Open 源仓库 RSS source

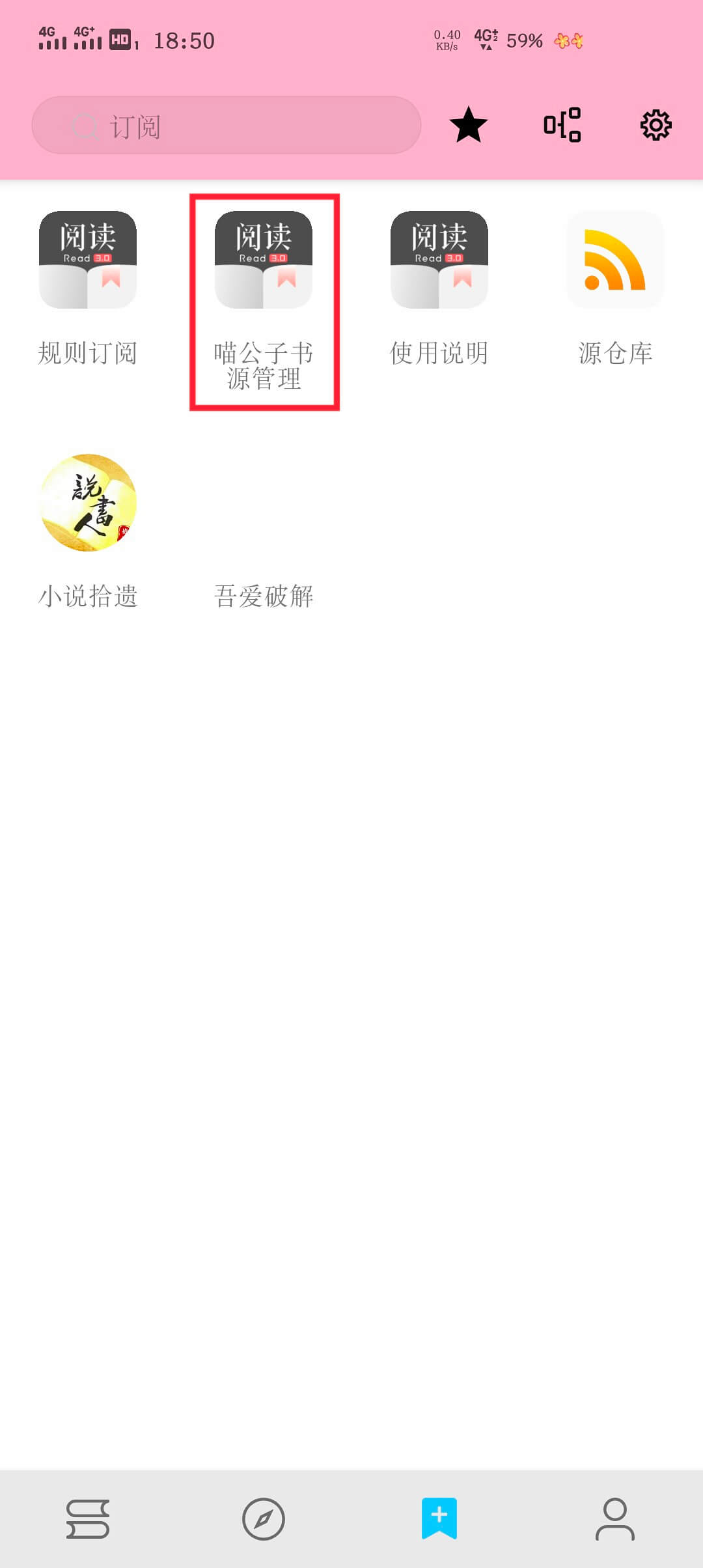point(615,287)
